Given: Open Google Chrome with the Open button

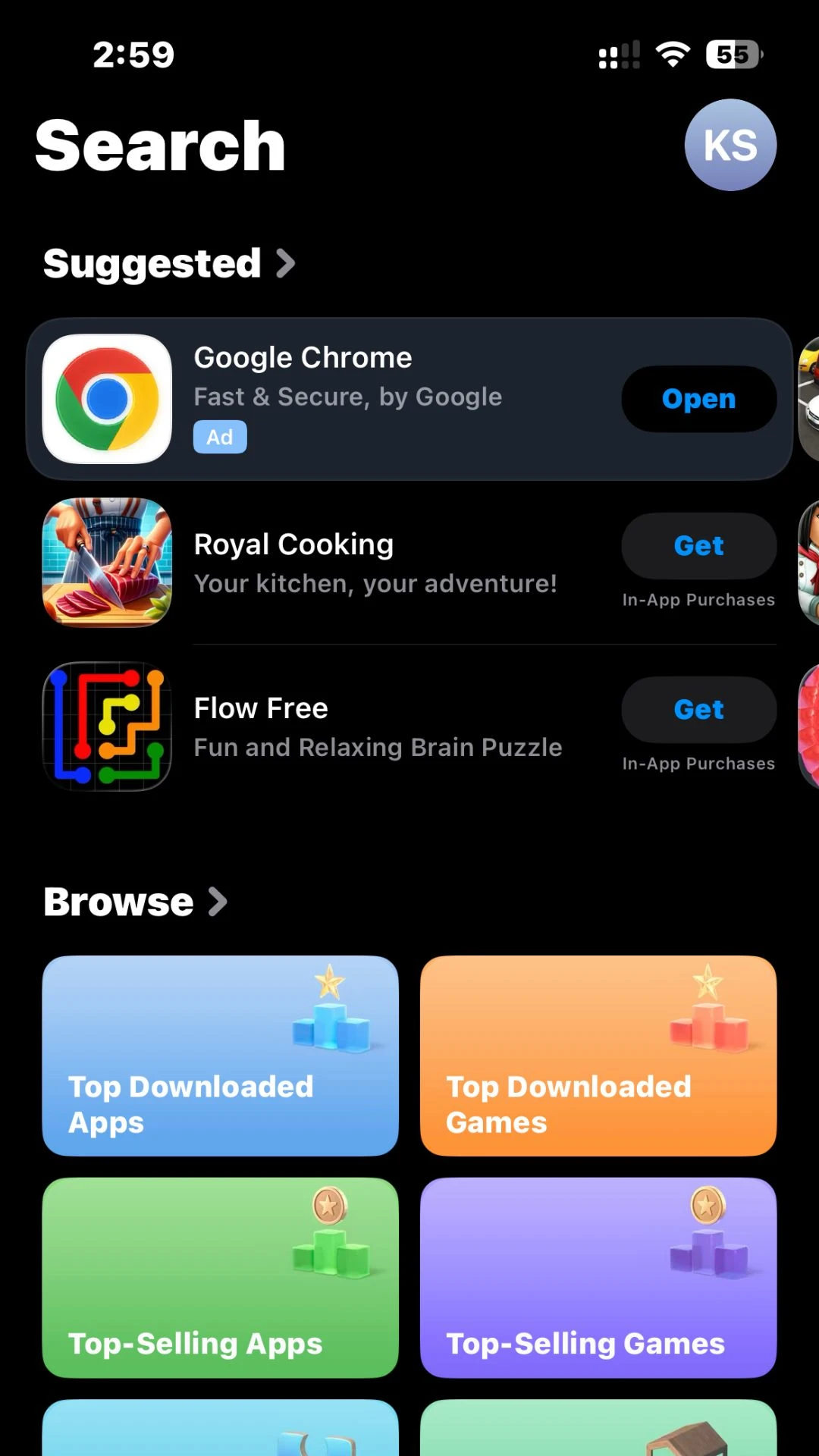Looking at the screenshot, I should coord(698,399).
